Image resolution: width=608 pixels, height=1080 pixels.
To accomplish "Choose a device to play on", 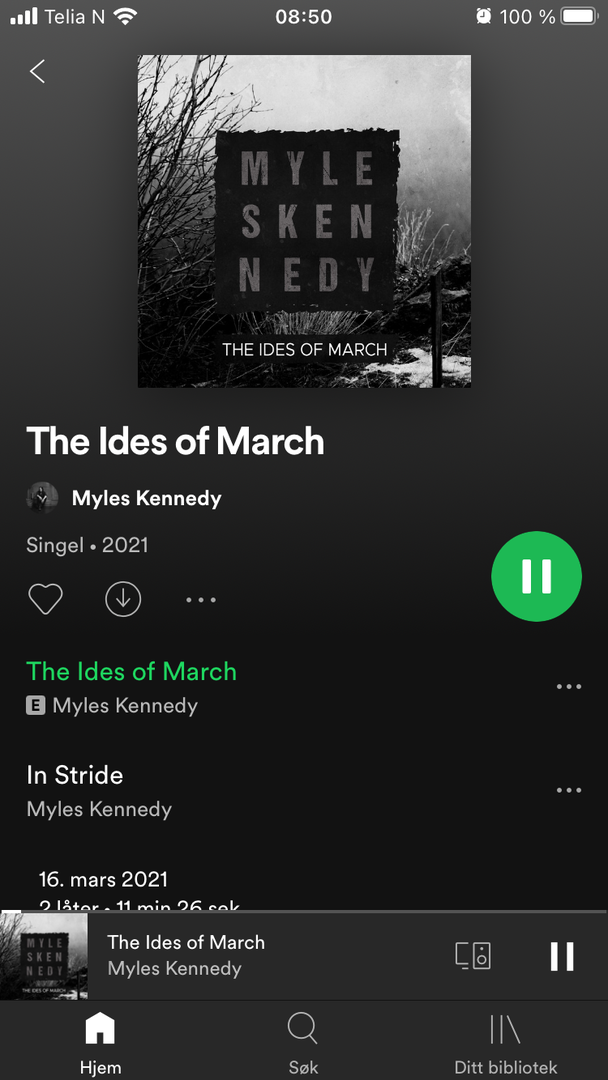I will tap(473, 955).
